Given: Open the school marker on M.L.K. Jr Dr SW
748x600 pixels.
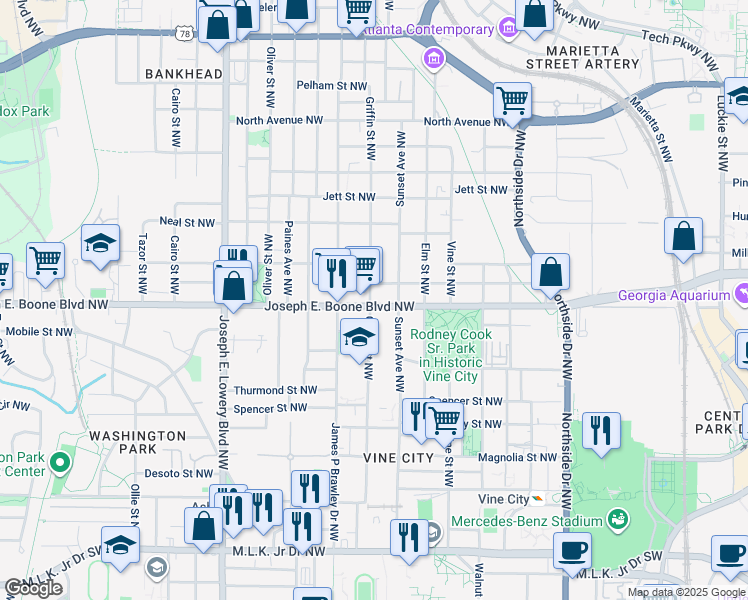Looking at the screenshot, I should [121, 547].
